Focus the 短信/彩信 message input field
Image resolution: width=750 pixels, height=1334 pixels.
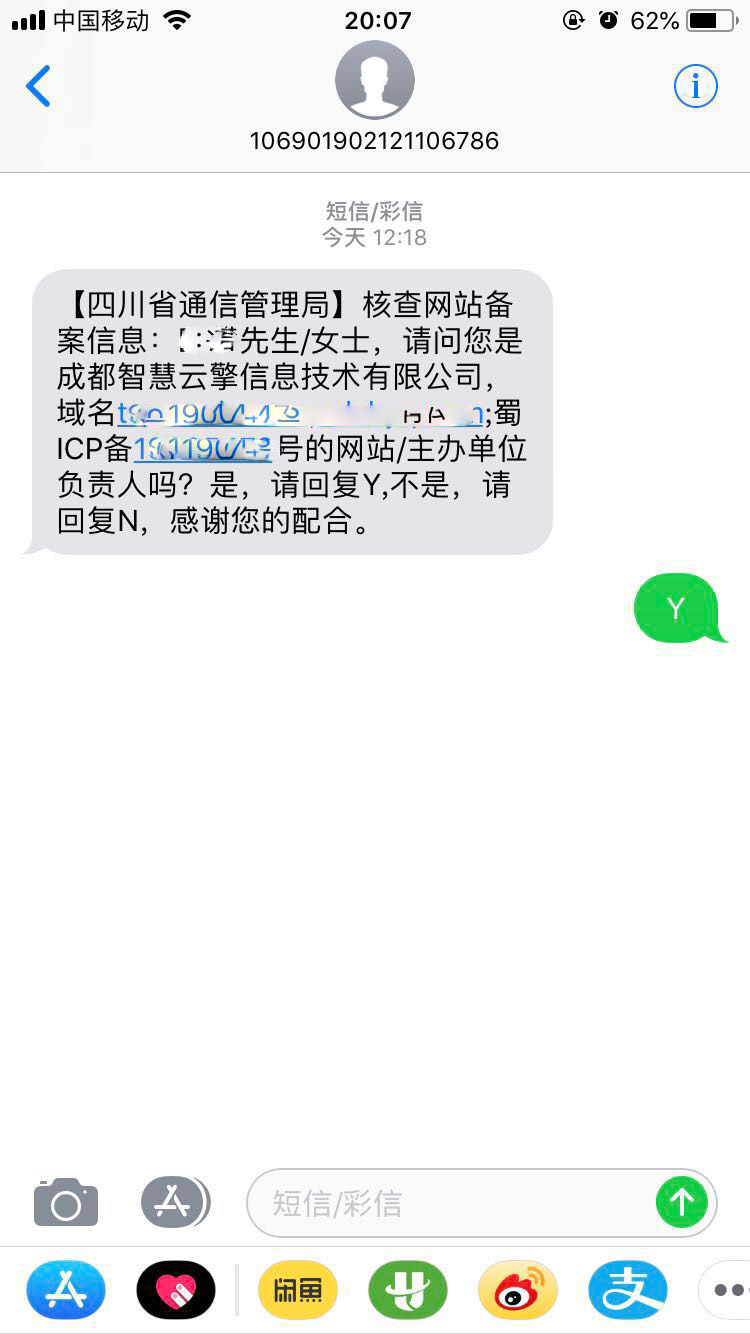(x=450, y=1202)
